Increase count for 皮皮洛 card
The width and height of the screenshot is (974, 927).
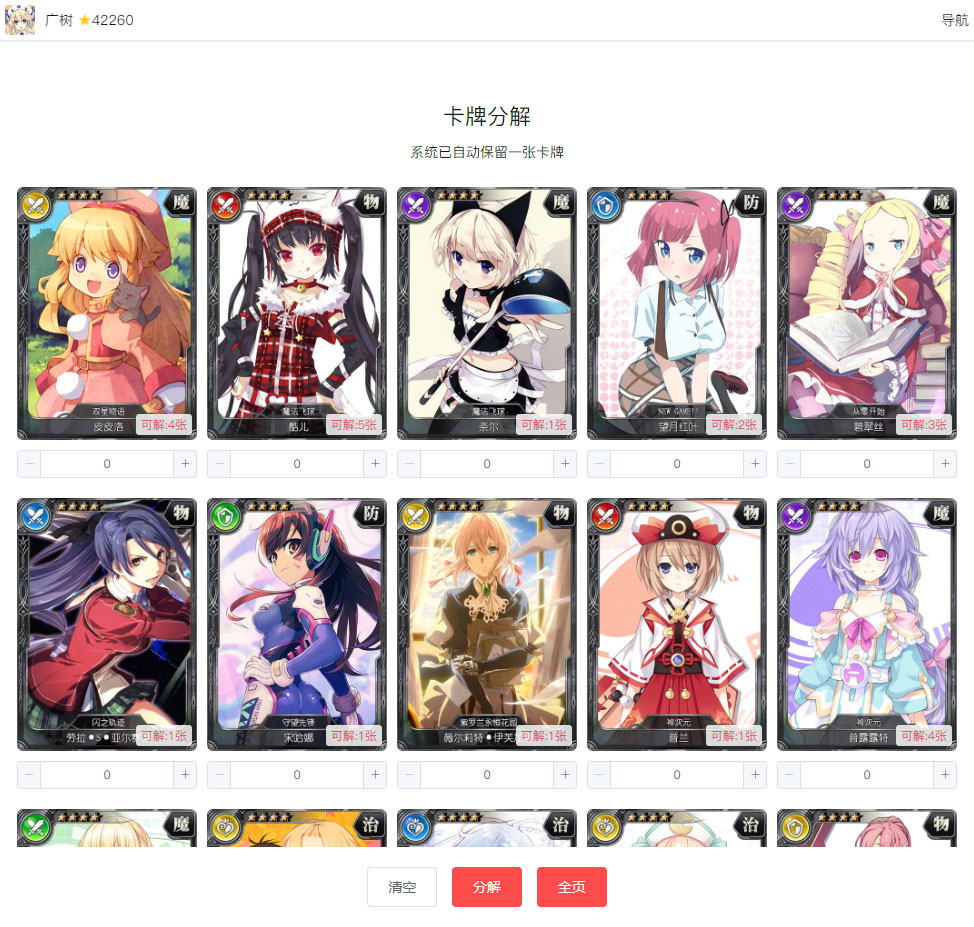[x=185, y=464]
